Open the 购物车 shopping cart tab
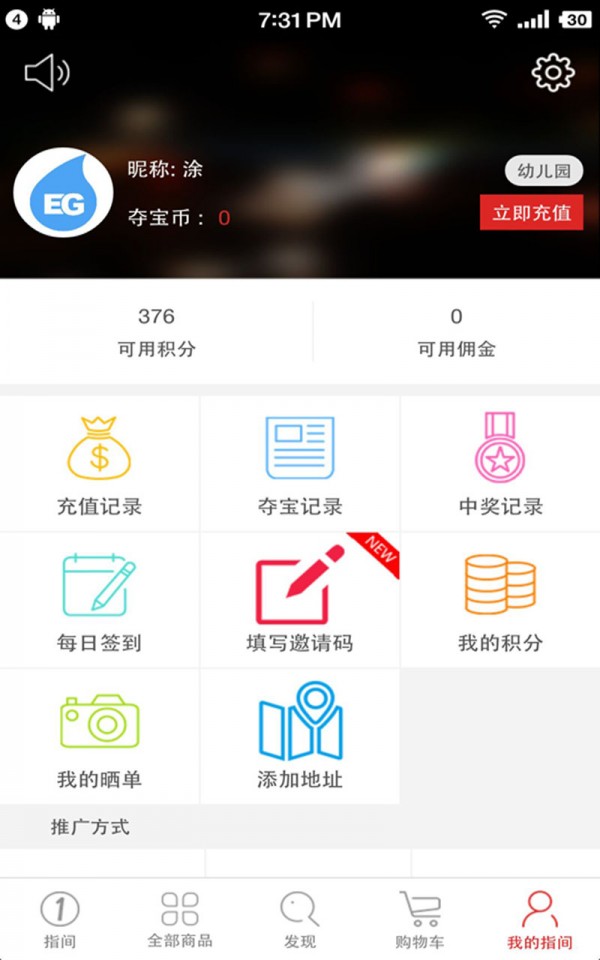 coord(420,920)
